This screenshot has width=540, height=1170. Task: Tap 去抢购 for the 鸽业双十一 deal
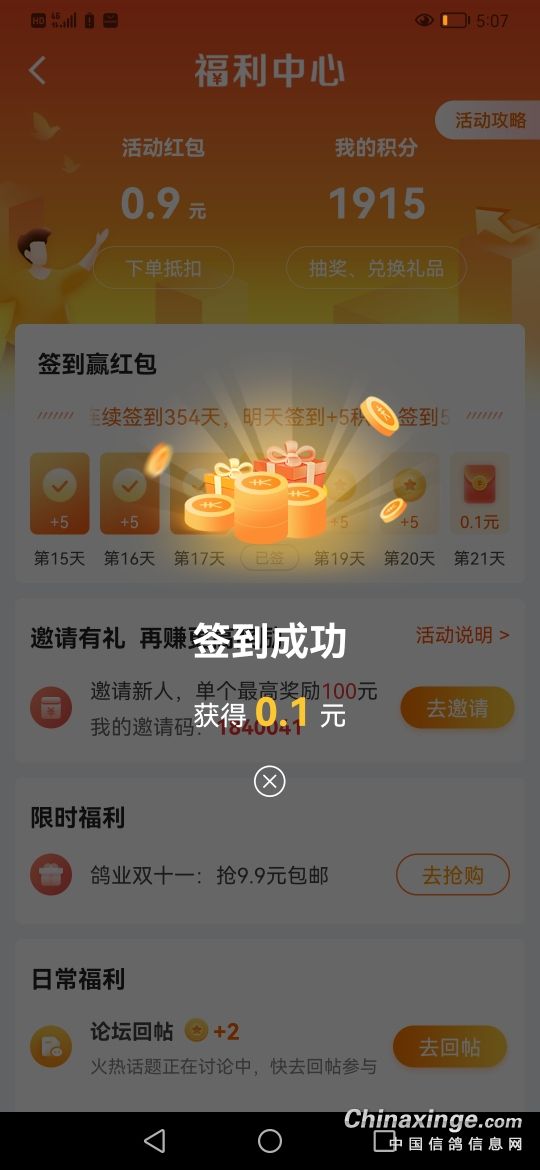(453, 875)
